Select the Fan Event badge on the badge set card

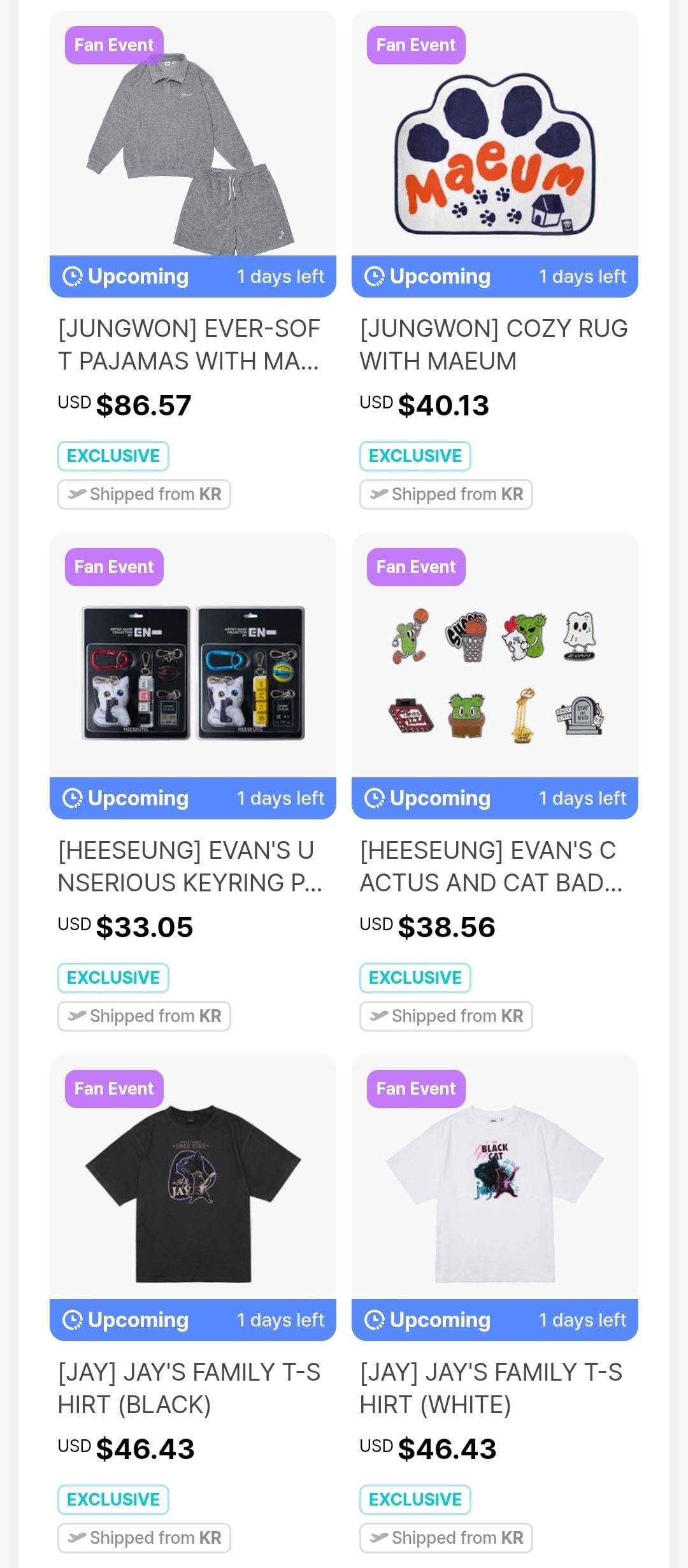tap(415, 566)
